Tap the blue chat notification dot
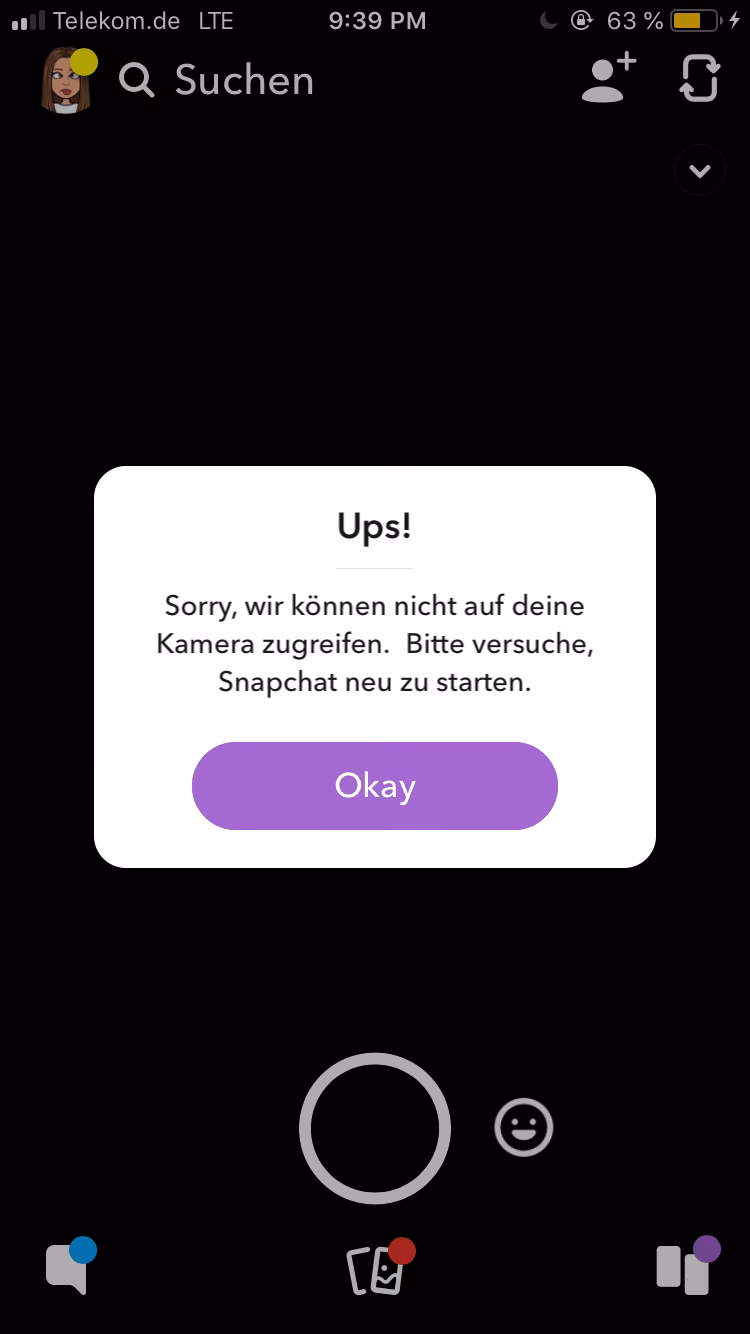Screen dimensions: 750x1334 [84, 1247]
